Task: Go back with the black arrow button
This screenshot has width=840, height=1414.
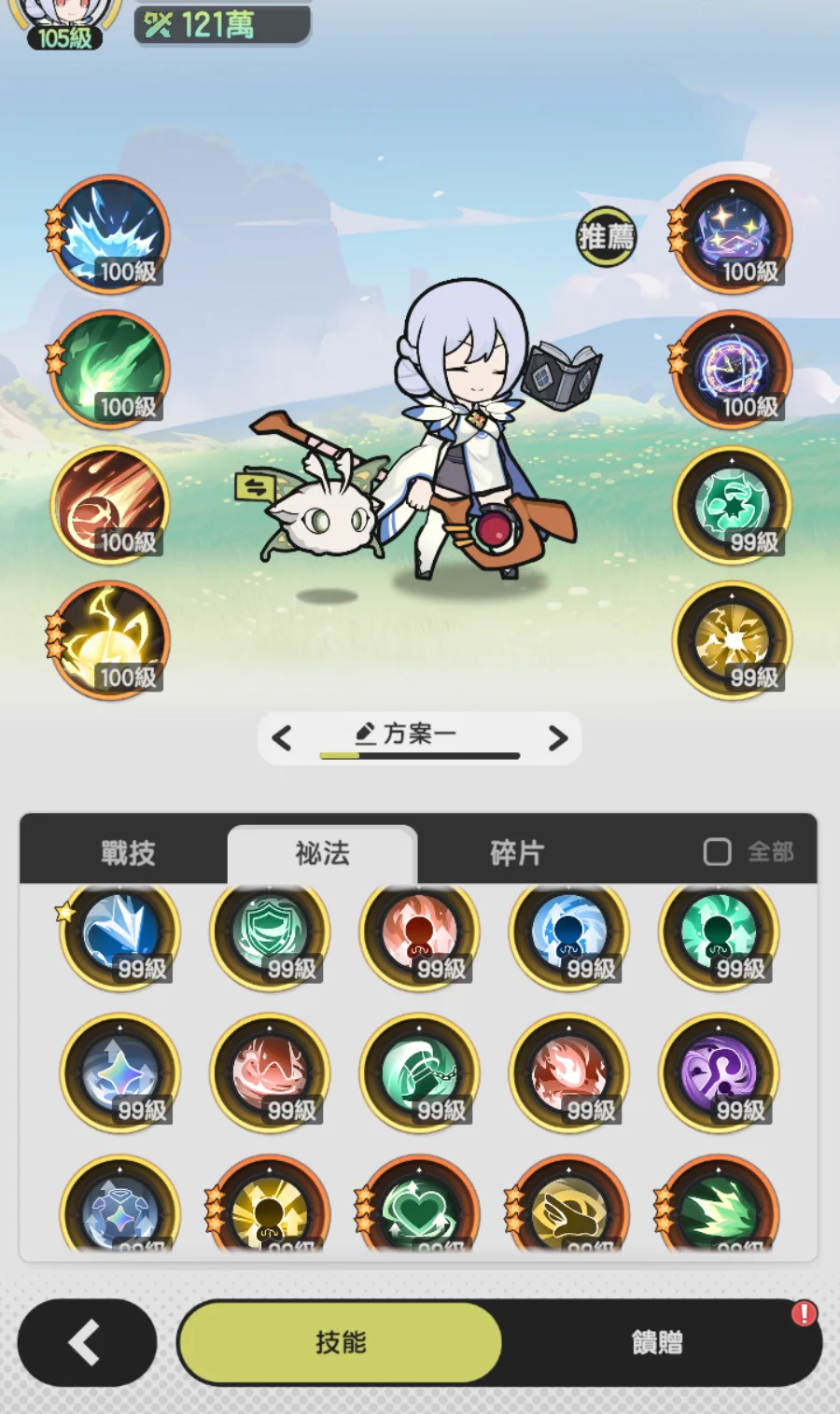Action: point(87,1342)
